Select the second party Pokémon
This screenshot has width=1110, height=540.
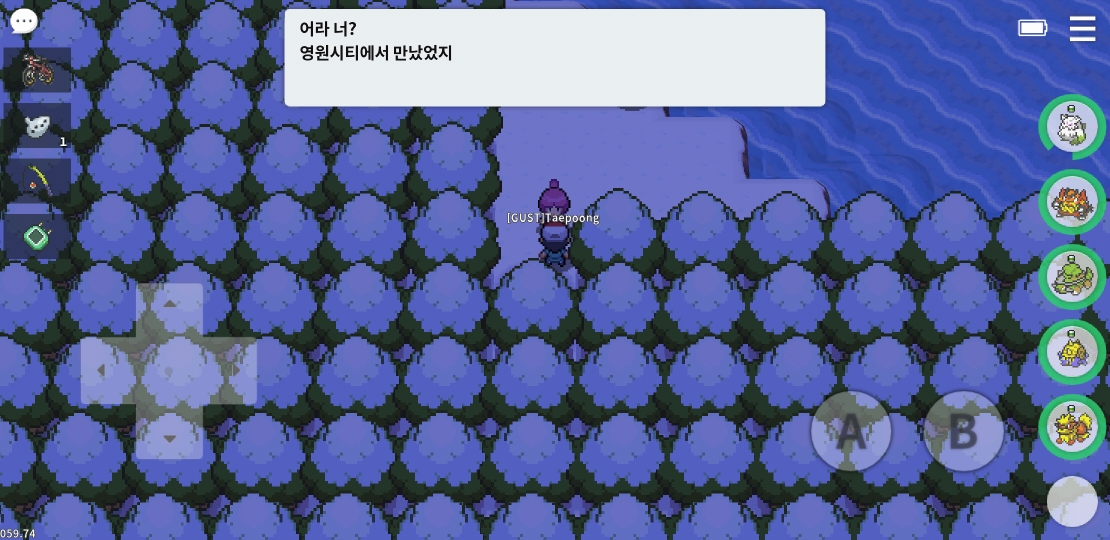click(1072, 201)
